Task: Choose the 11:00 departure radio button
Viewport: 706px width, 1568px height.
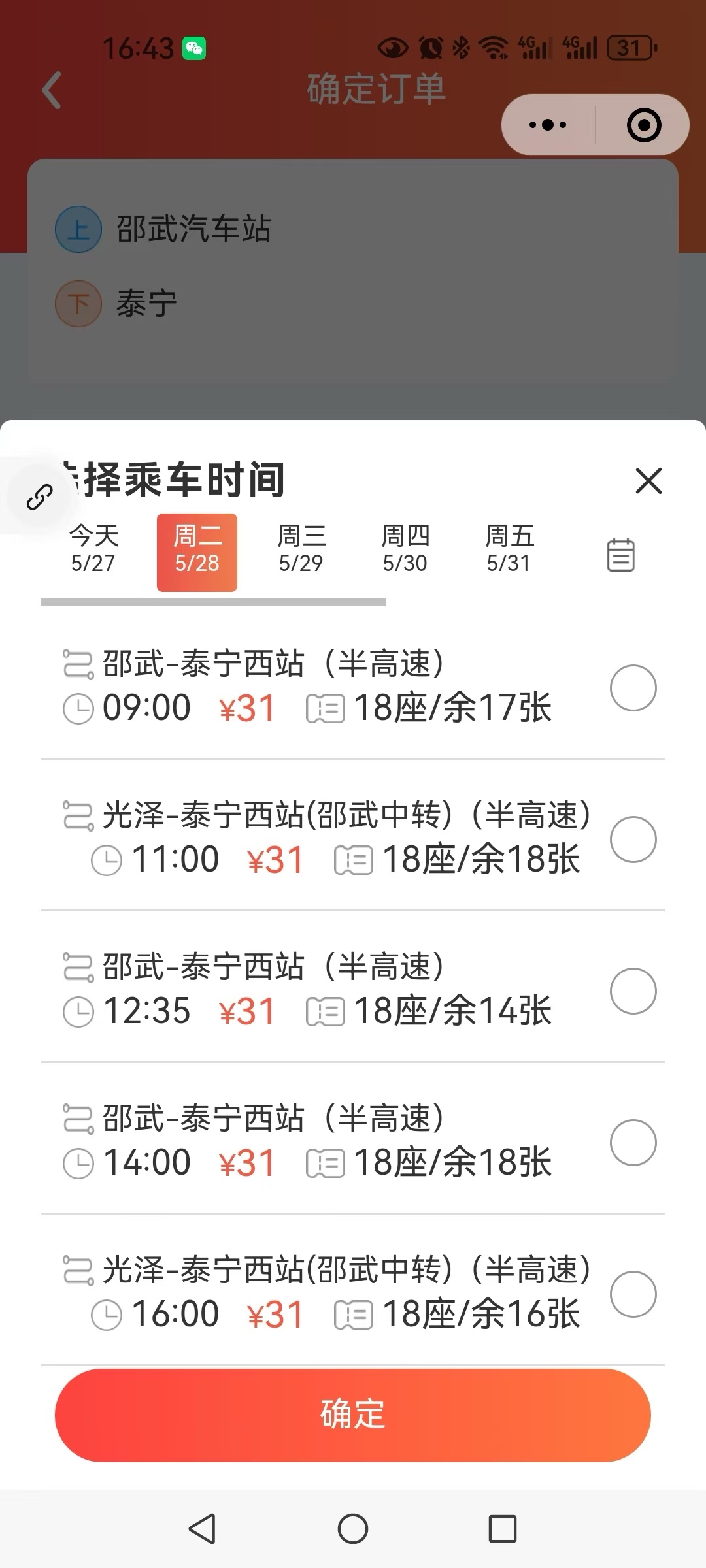Action: [633, 840]
